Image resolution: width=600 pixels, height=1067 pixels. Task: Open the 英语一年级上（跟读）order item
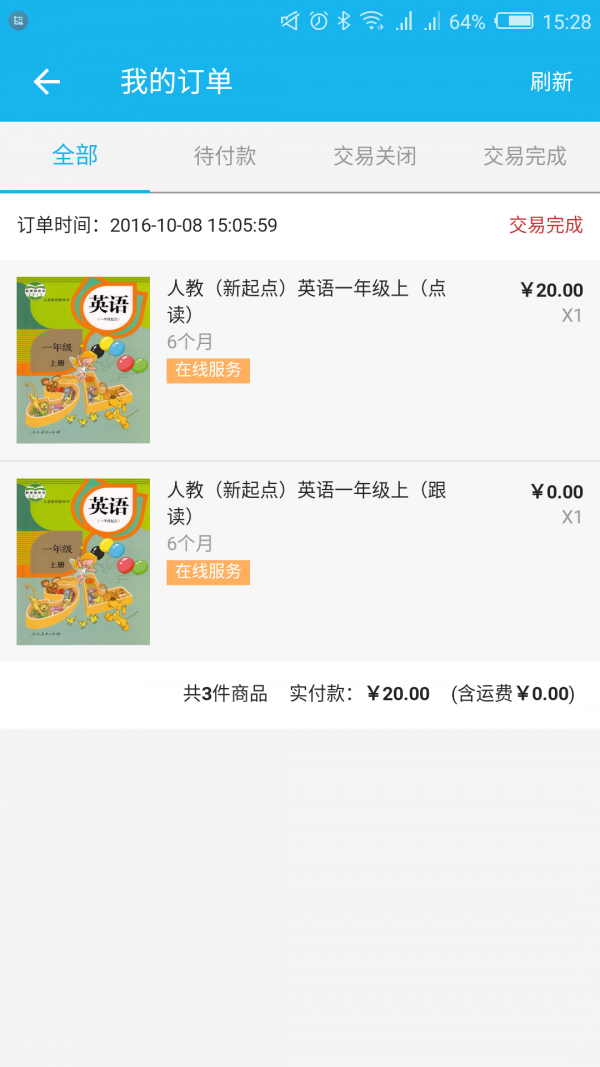[306, 503]
